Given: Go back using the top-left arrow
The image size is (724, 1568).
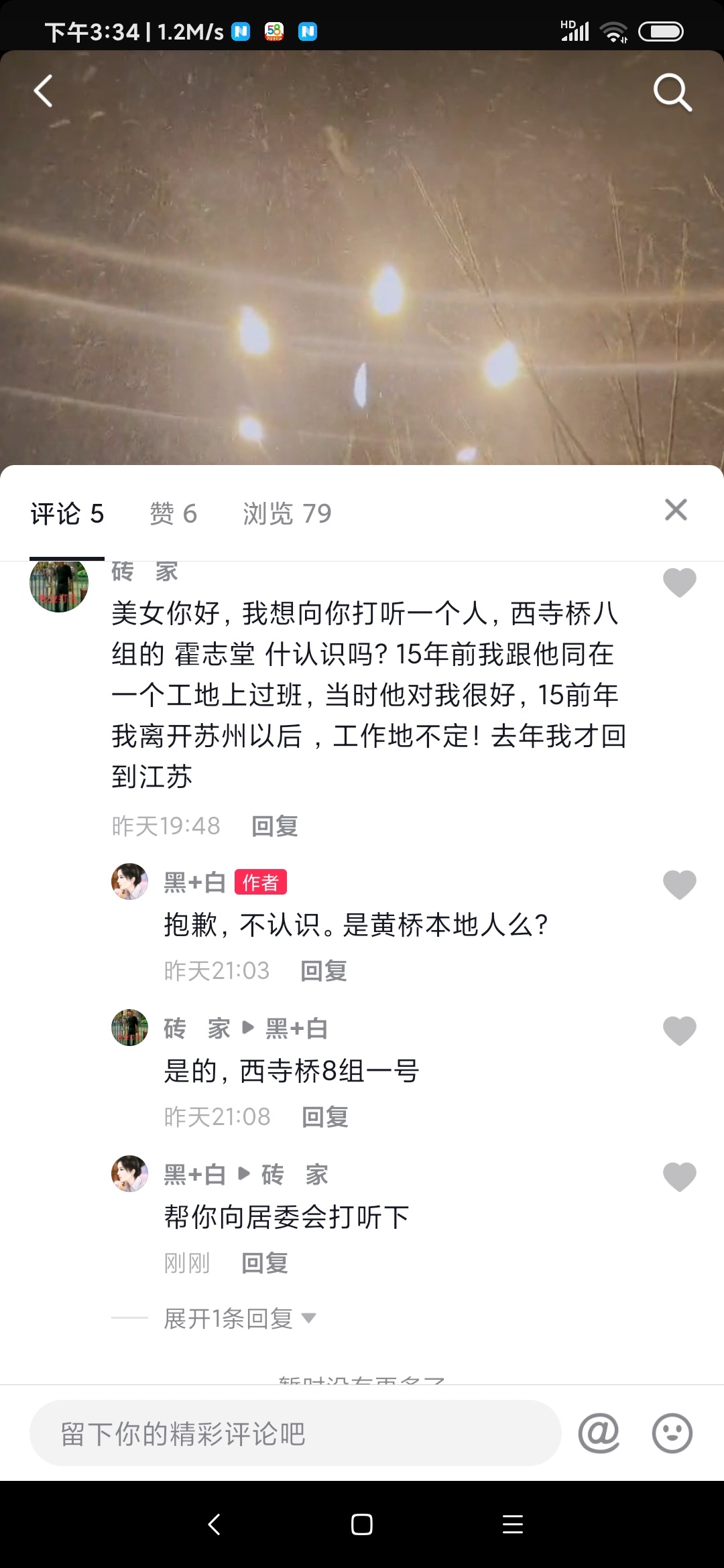Looking at the screenshot, I should pyautogui.click(x=44, y=91).
